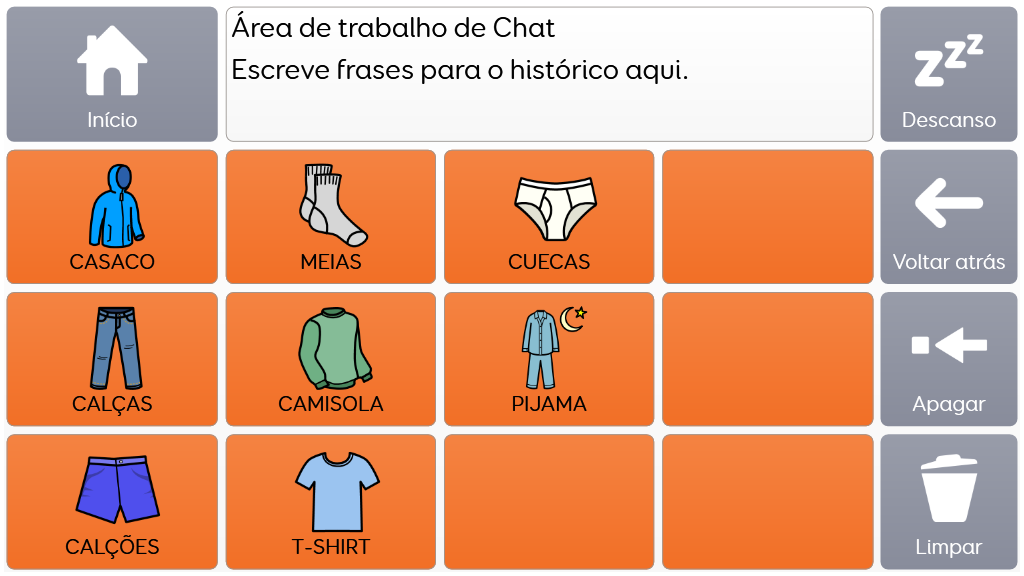The image size is (1024, 576).
Task: Go to the Início home page
Action: (x=112, y=74)
